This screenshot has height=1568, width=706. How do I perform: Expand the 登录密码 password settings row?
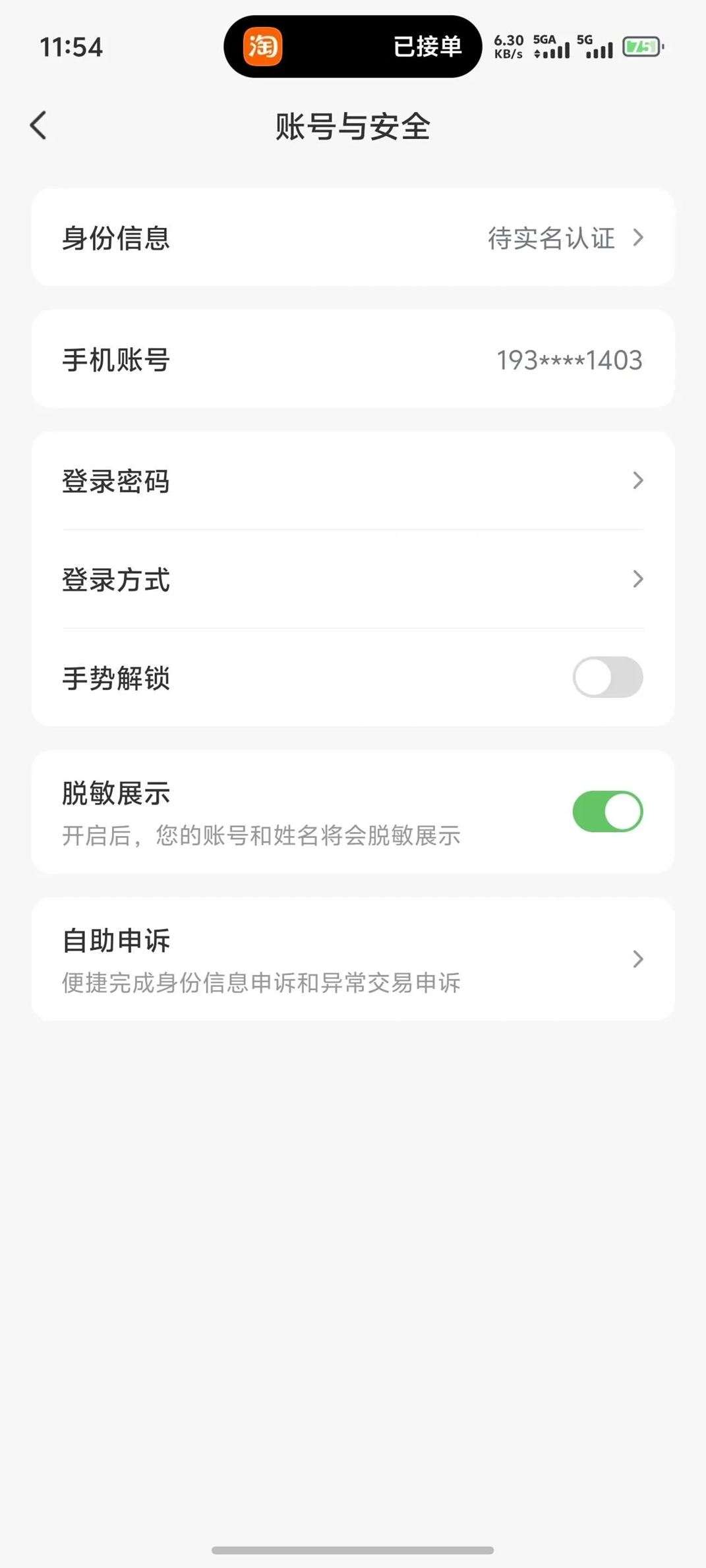[x=353, y=481]
